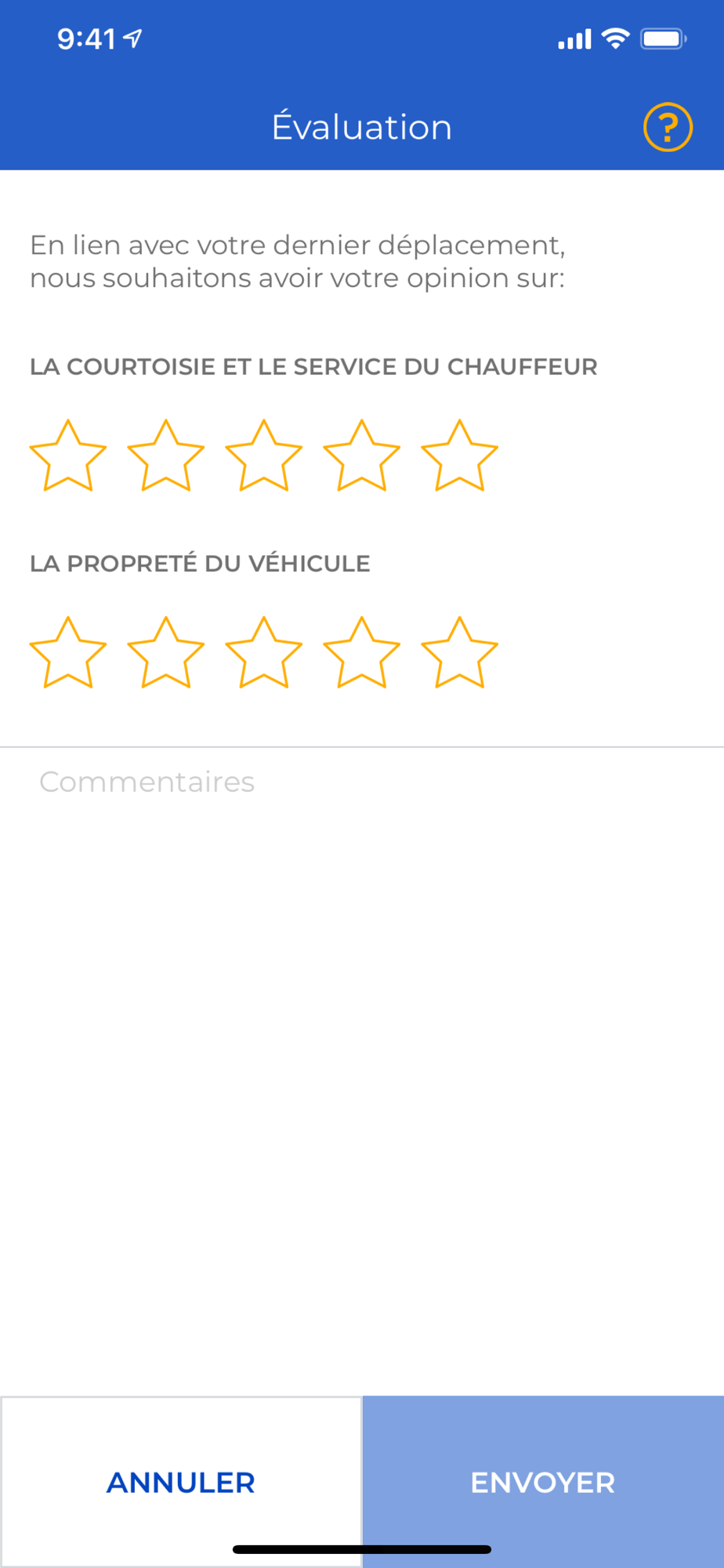Rate driver courtesy five stars
The height and width of the screenshot is (1568, 724).
click(x=460, y=456)
